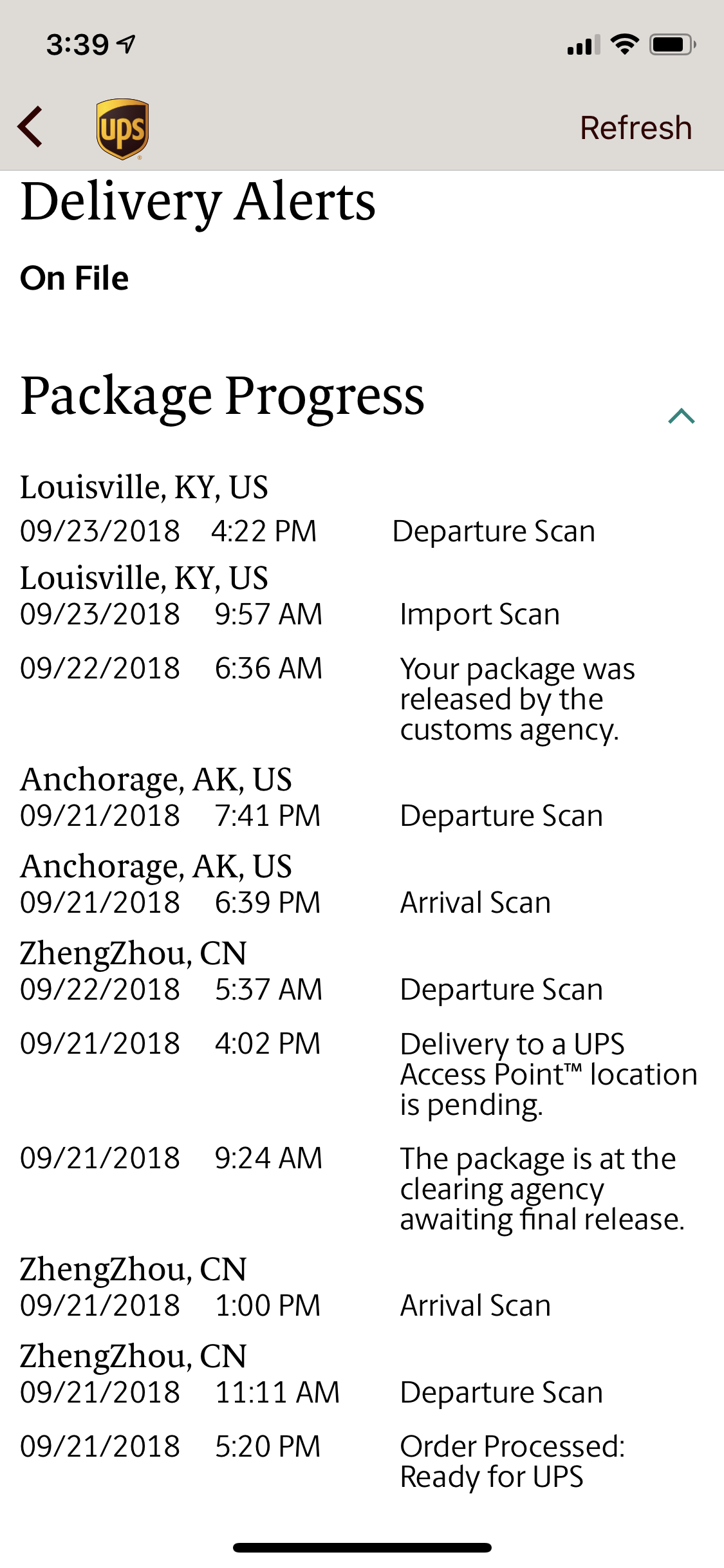Refresh the tracking details
This screenshot has height=1568, width=724.
tap(636, 127)
